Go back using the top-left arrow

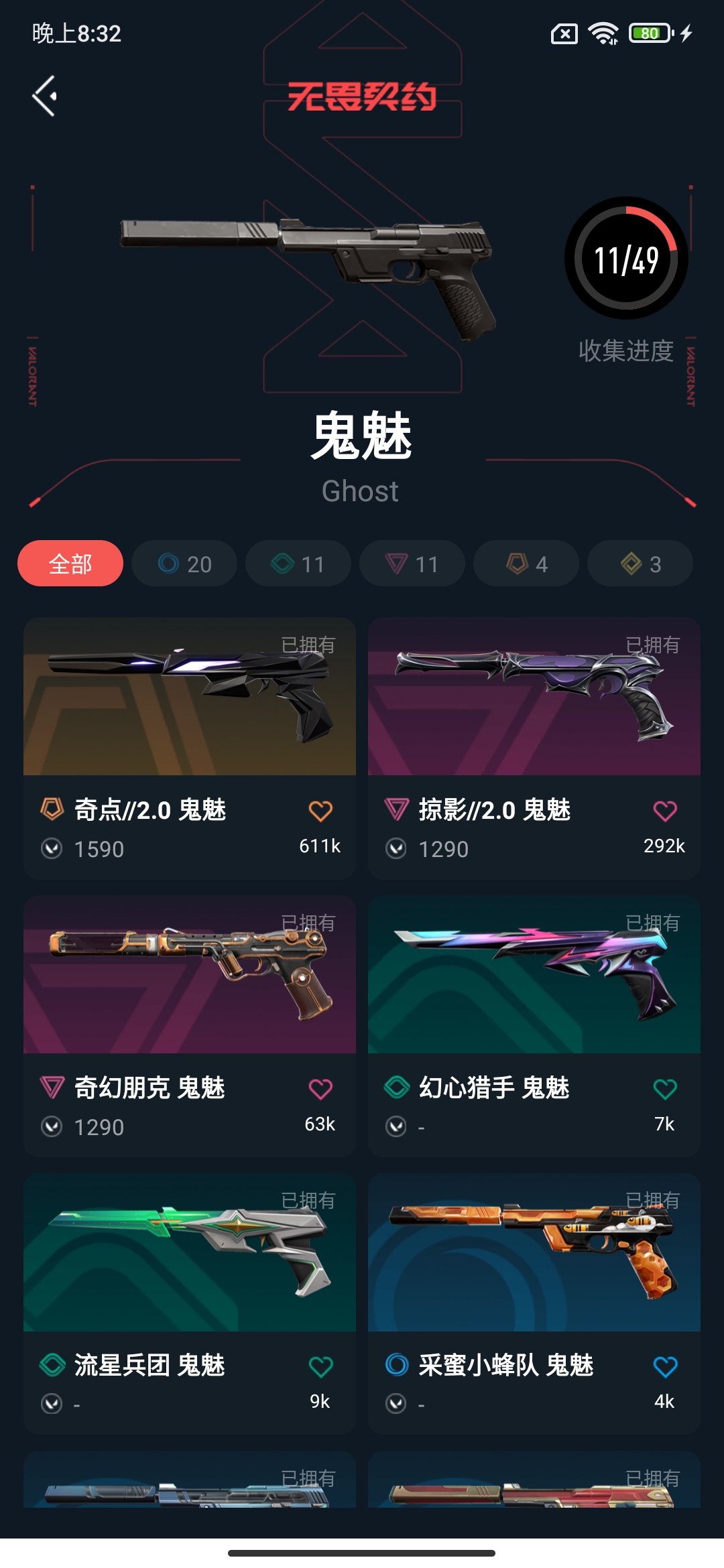pos(45,96)
